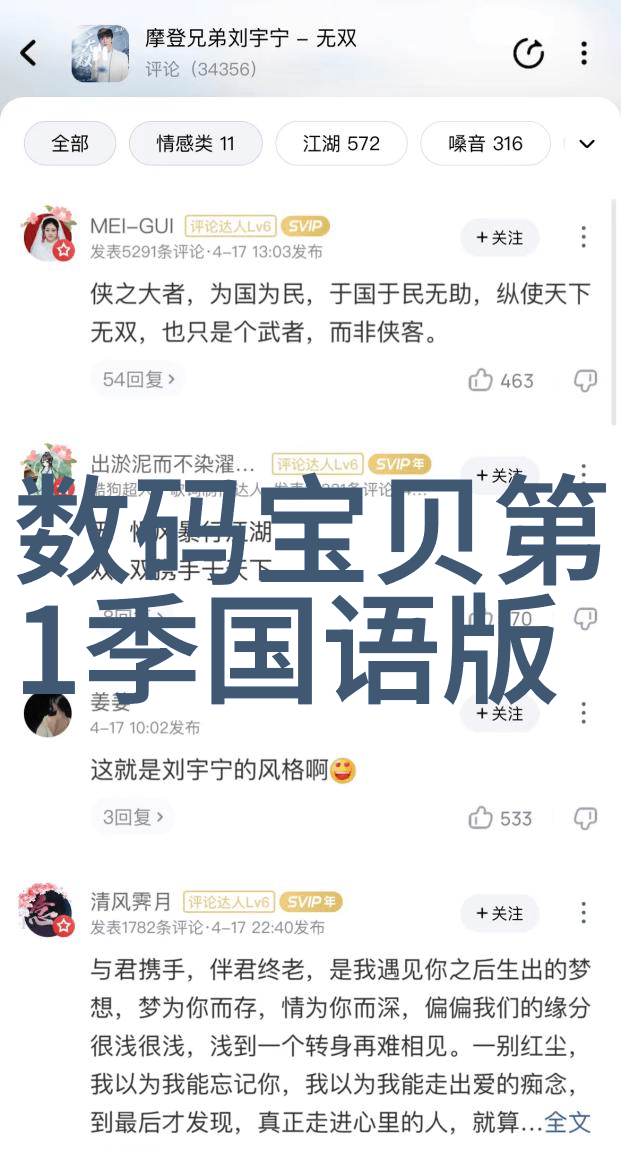Filter comments by 嗓音 316
The image size is (621, 1151).
pyautogui.click(x=485, y=144)
